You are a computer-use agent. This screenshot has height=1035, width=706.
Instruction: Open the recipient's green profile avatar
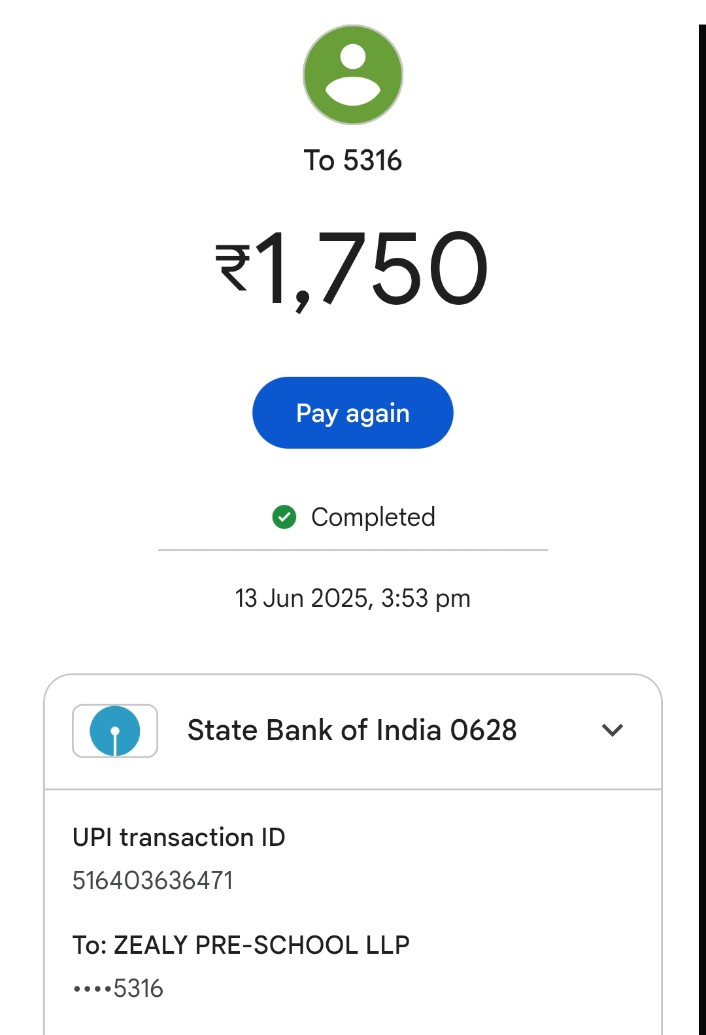[x=353, y=76]
